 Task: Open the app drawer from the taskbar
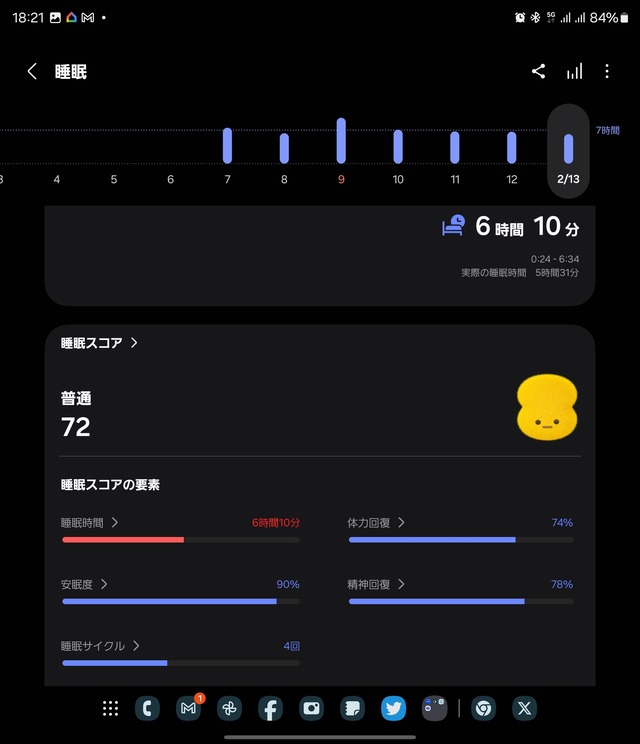pos(110,708)
